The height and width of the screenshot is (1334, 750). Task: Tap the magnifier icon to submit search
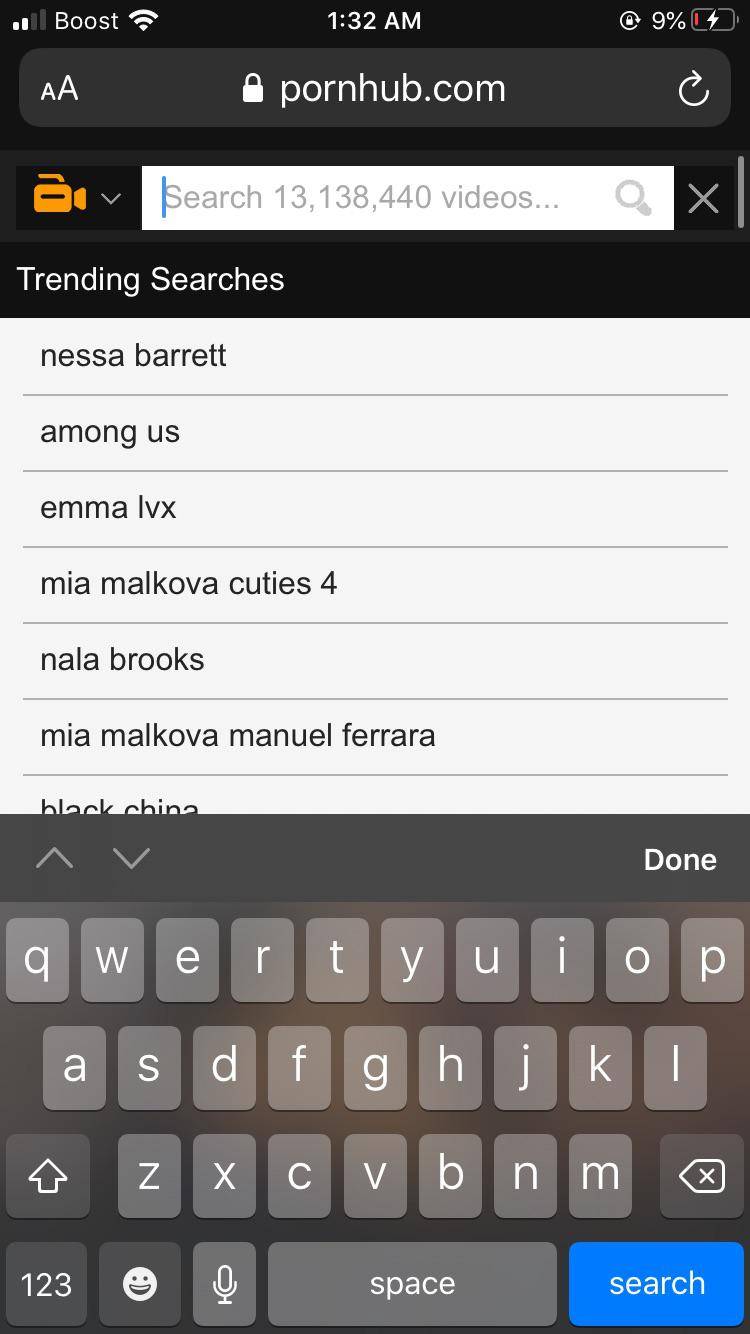633,197
